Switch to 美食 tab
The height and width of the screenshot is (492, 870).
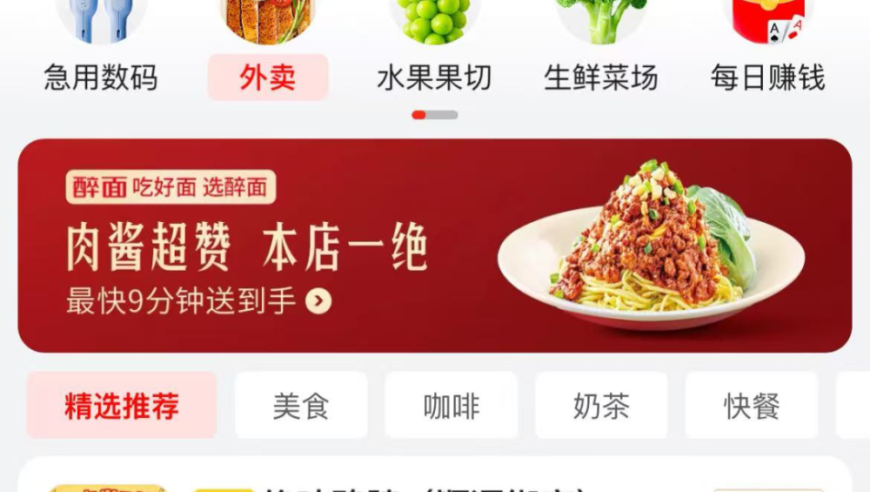301,406
